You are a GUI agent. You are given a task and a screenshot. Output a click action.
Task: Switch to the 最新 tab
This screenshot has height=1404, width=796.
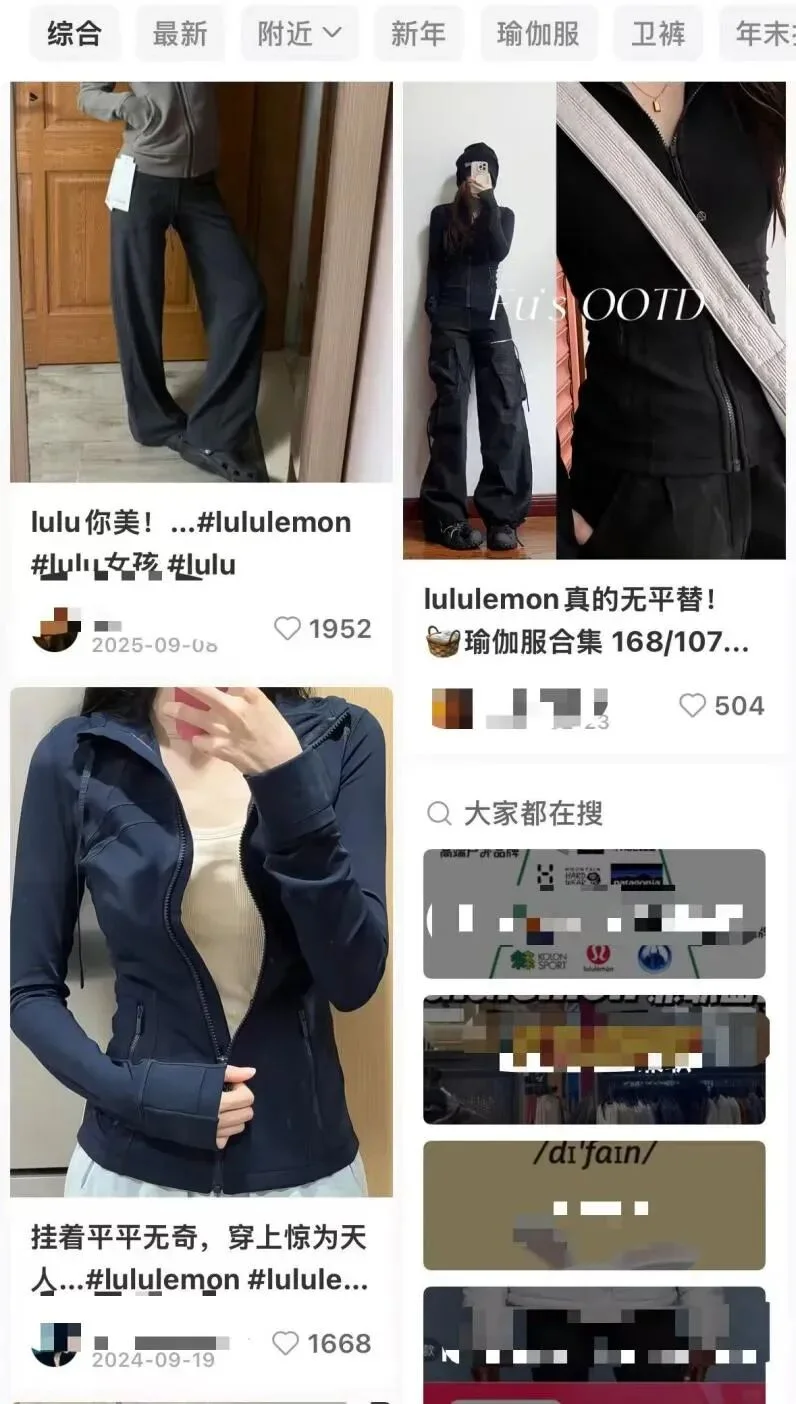coord(180,34)
